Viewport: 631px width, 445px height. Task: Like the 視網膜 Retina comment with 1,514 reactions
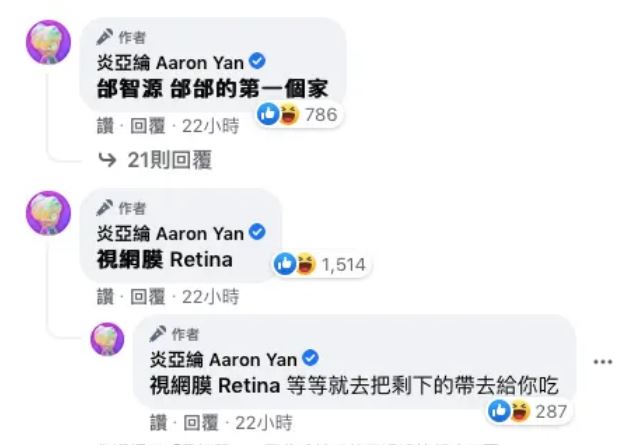105,297
